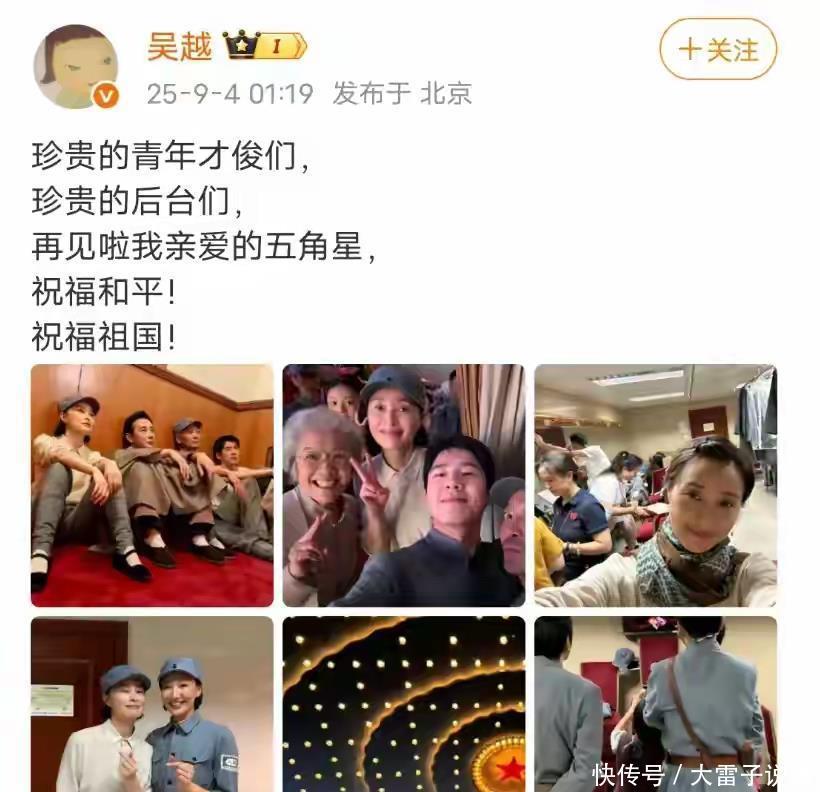Open group selfie with elderly woman photo
Image resolution: width=820 pixels, height=792 pixels.
click(403, 485)
